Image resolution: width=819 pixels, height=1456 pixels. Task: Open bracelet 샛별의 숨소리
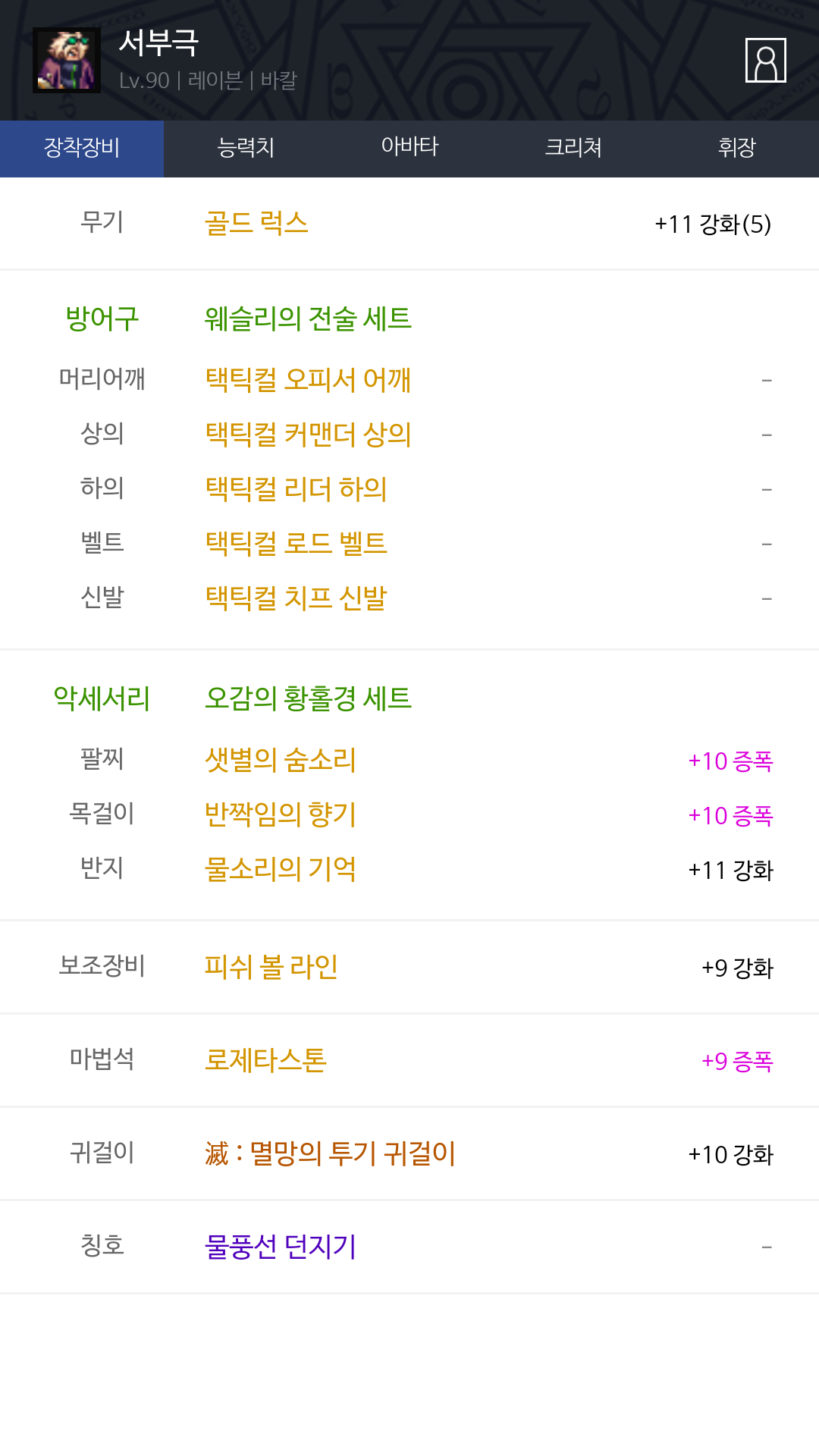point(280,760)
